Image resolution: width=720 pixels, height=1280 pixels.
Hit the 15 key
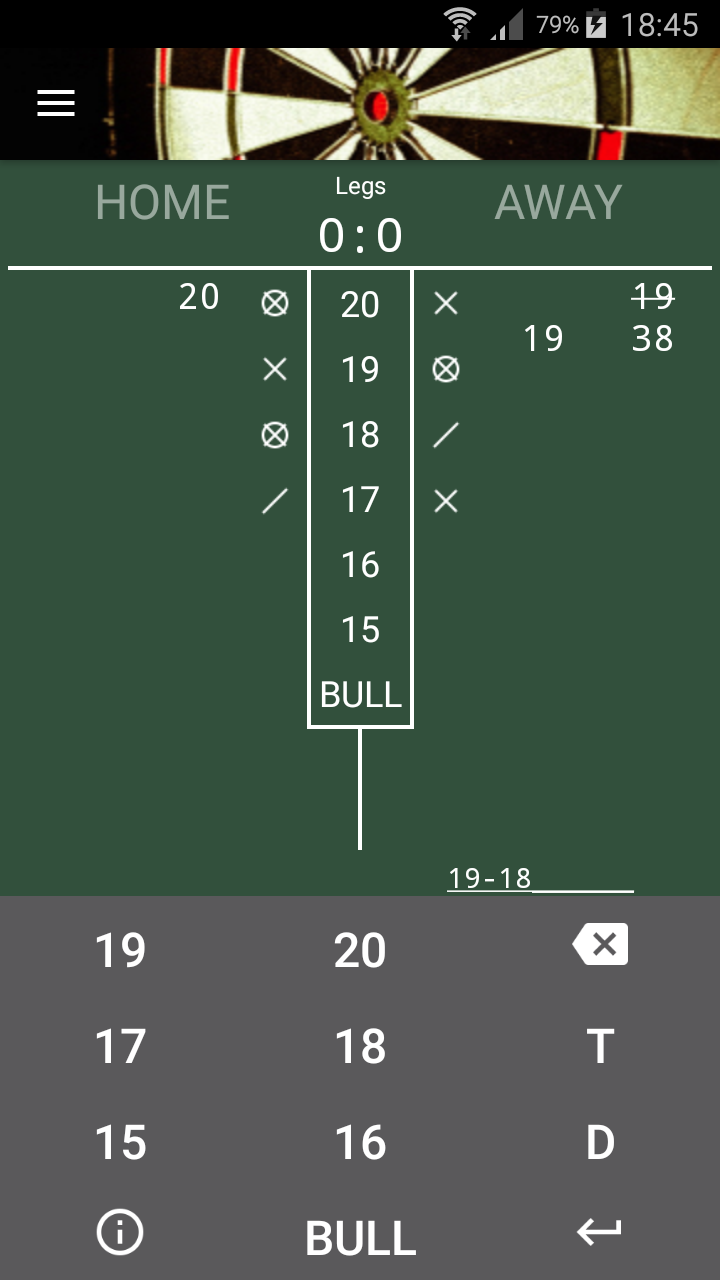(x=120, y=1143)
